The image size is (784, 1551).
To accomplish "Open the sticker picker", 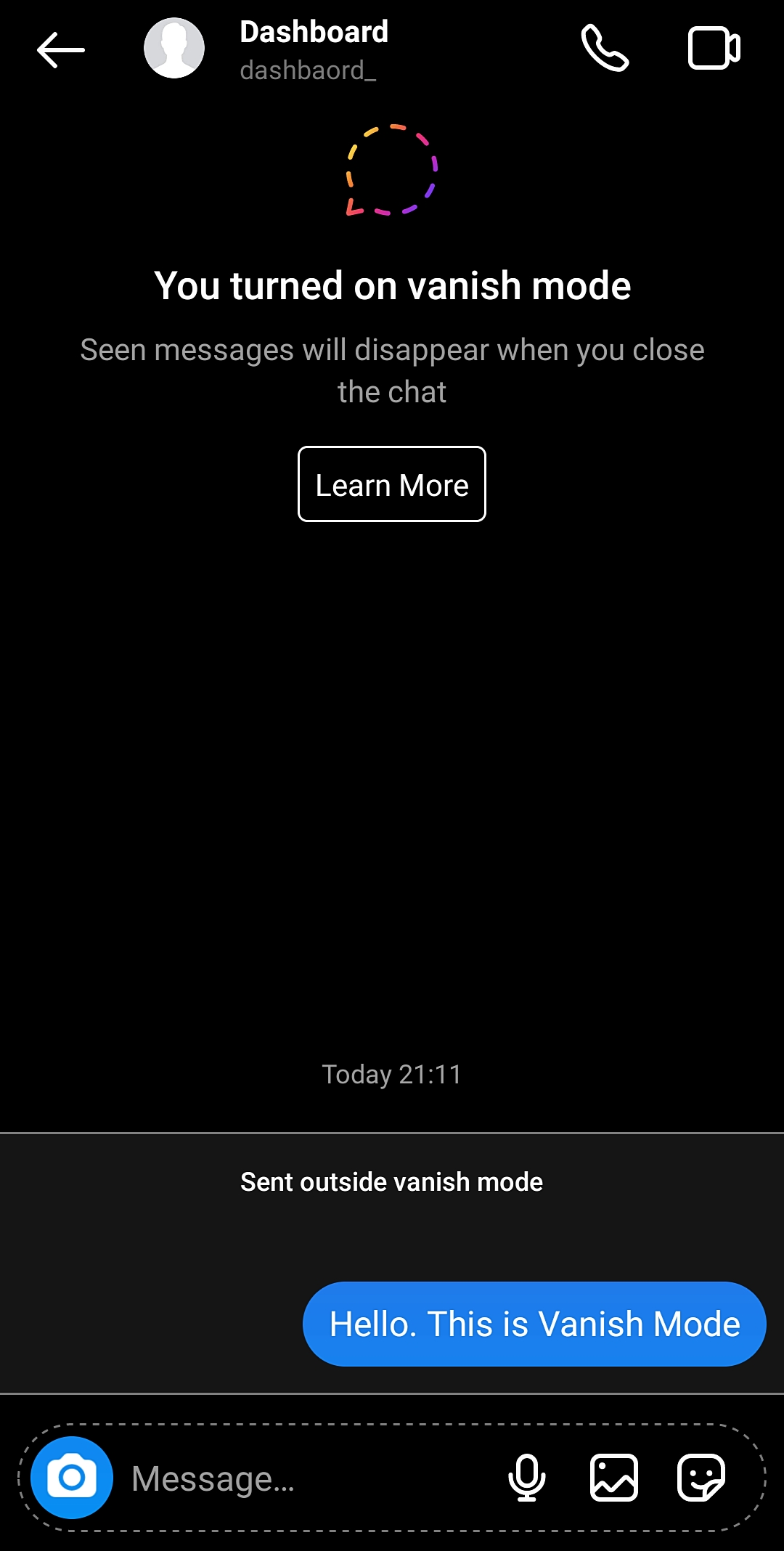I will [x=701, y=1478].
